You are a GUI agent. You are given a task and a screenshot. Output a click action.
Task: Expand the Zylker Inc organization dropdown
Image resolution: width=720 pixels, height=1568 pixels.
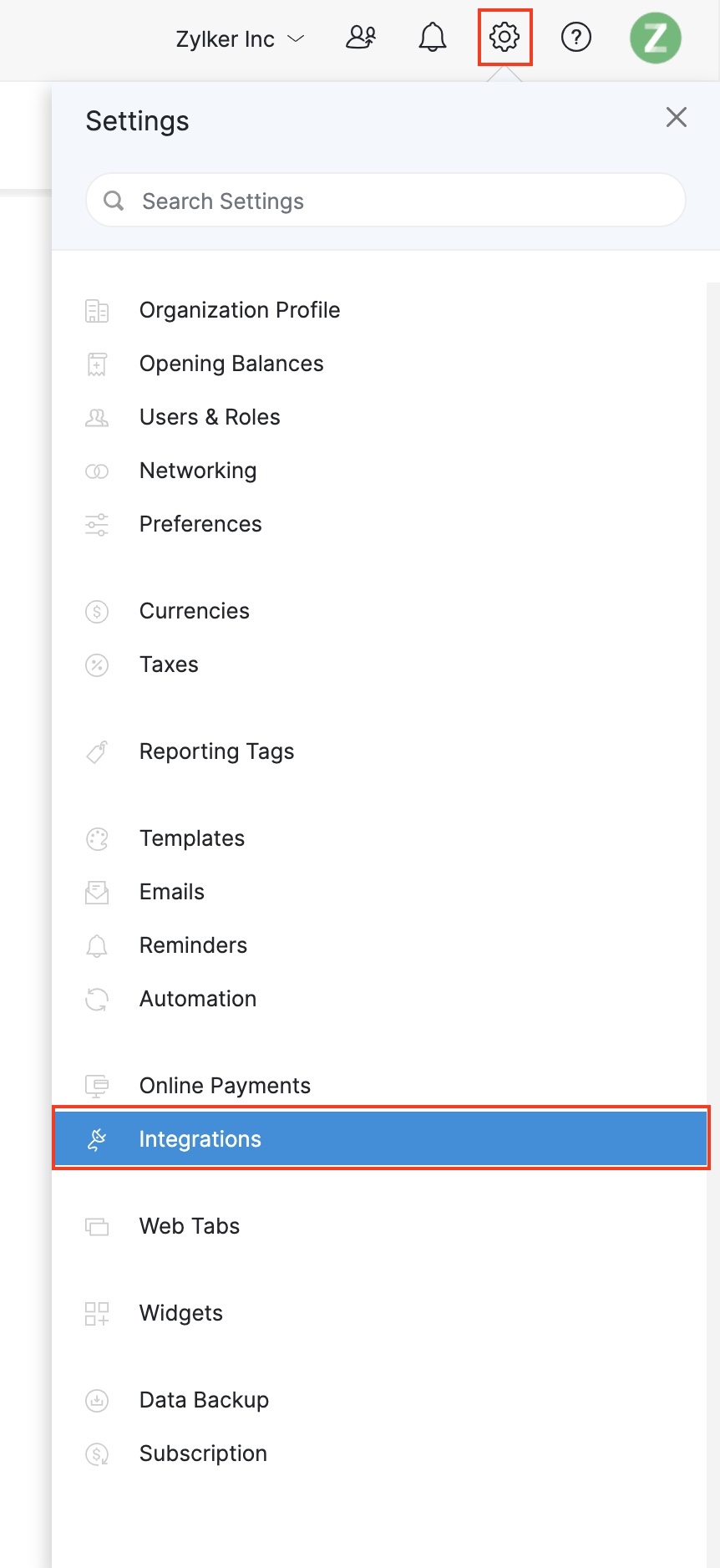tap(240, 38)
